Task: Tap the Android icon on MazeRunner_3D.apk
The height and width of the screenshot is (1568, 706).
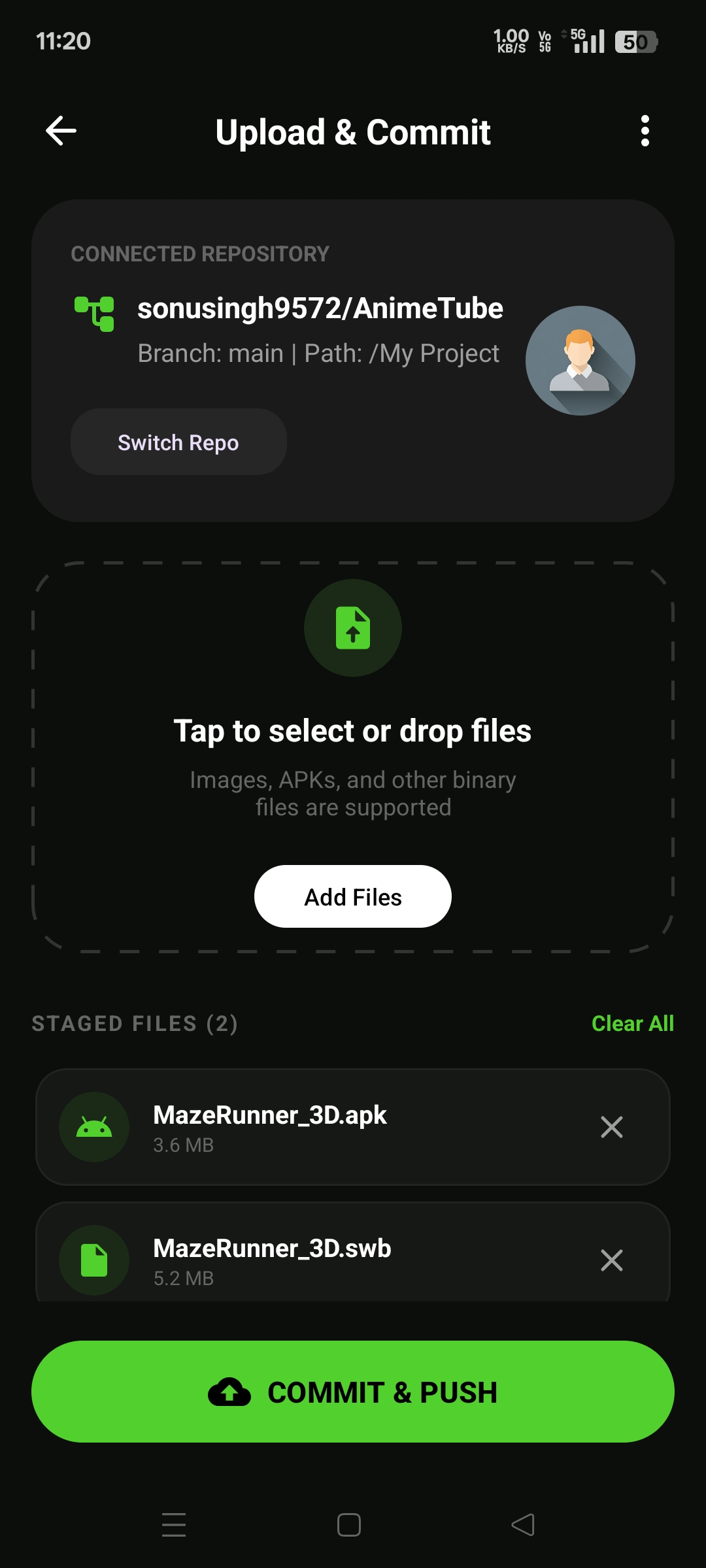Action: tap(93, 1127)
